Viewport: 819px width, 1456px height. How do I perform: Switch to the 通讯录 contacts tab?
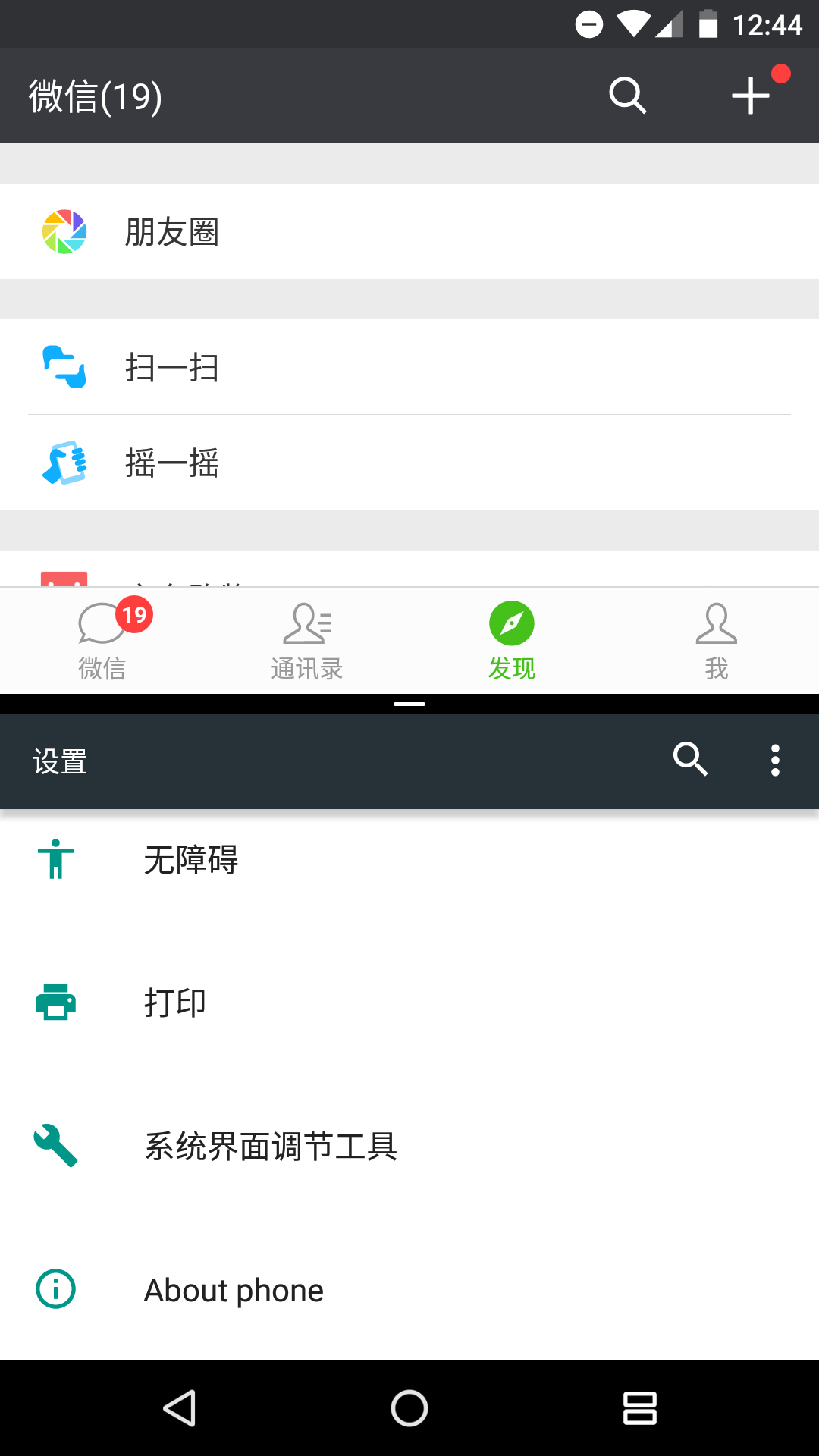pyautogui.click(x=307, y=641)
